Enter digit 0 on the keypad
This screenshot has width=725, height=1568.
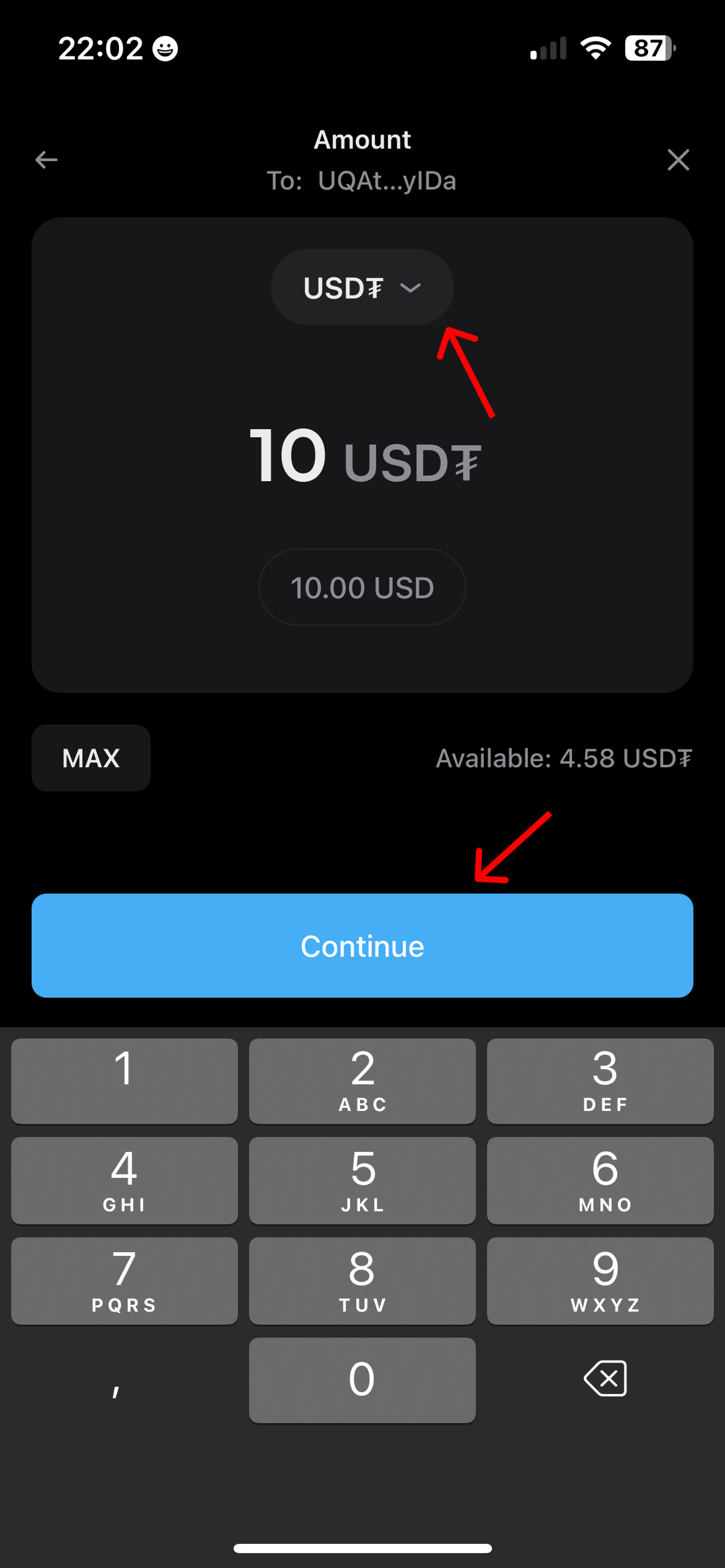coord(362,1380)
